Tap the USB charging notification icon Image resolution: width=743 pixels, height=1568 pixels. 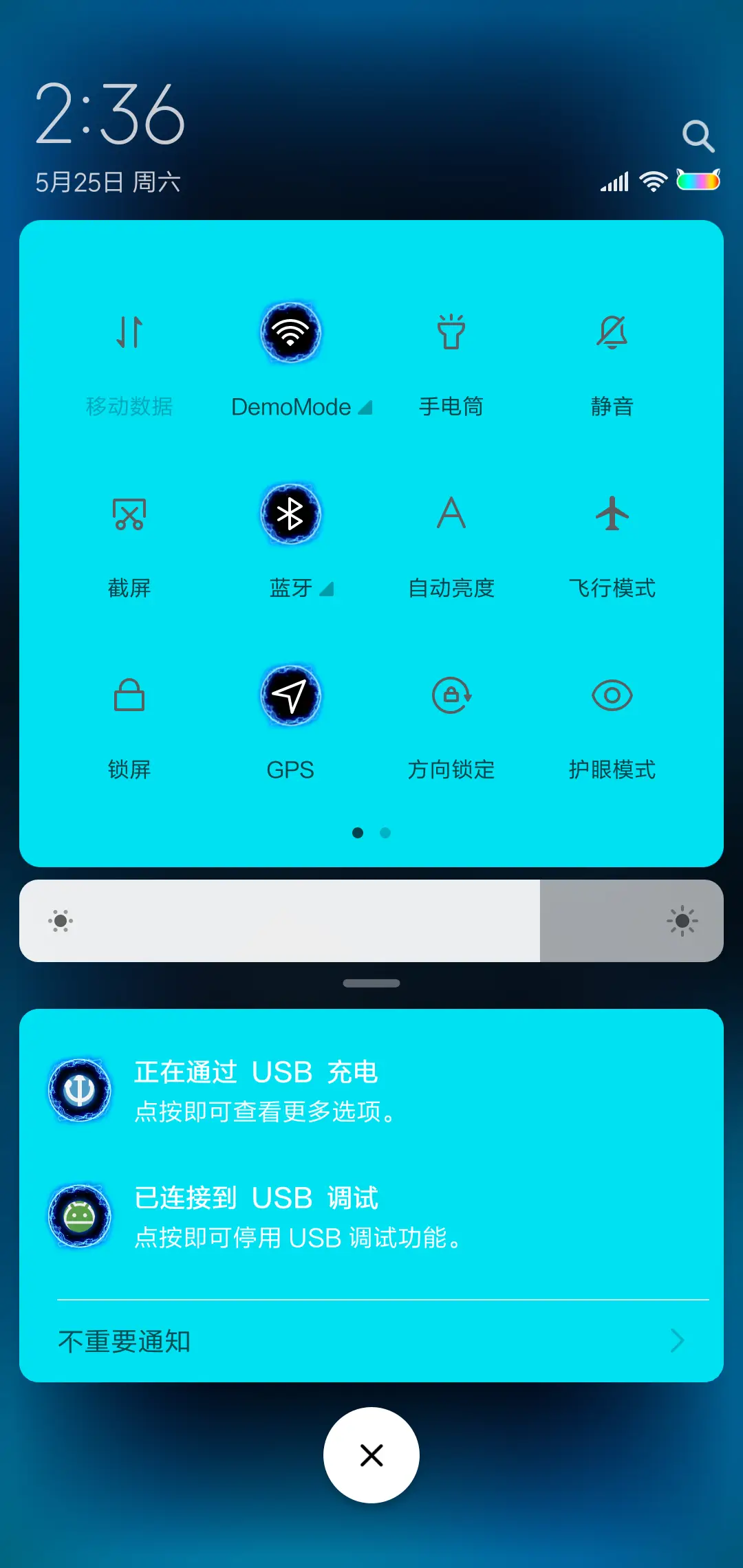click(x=78, y=1090)
